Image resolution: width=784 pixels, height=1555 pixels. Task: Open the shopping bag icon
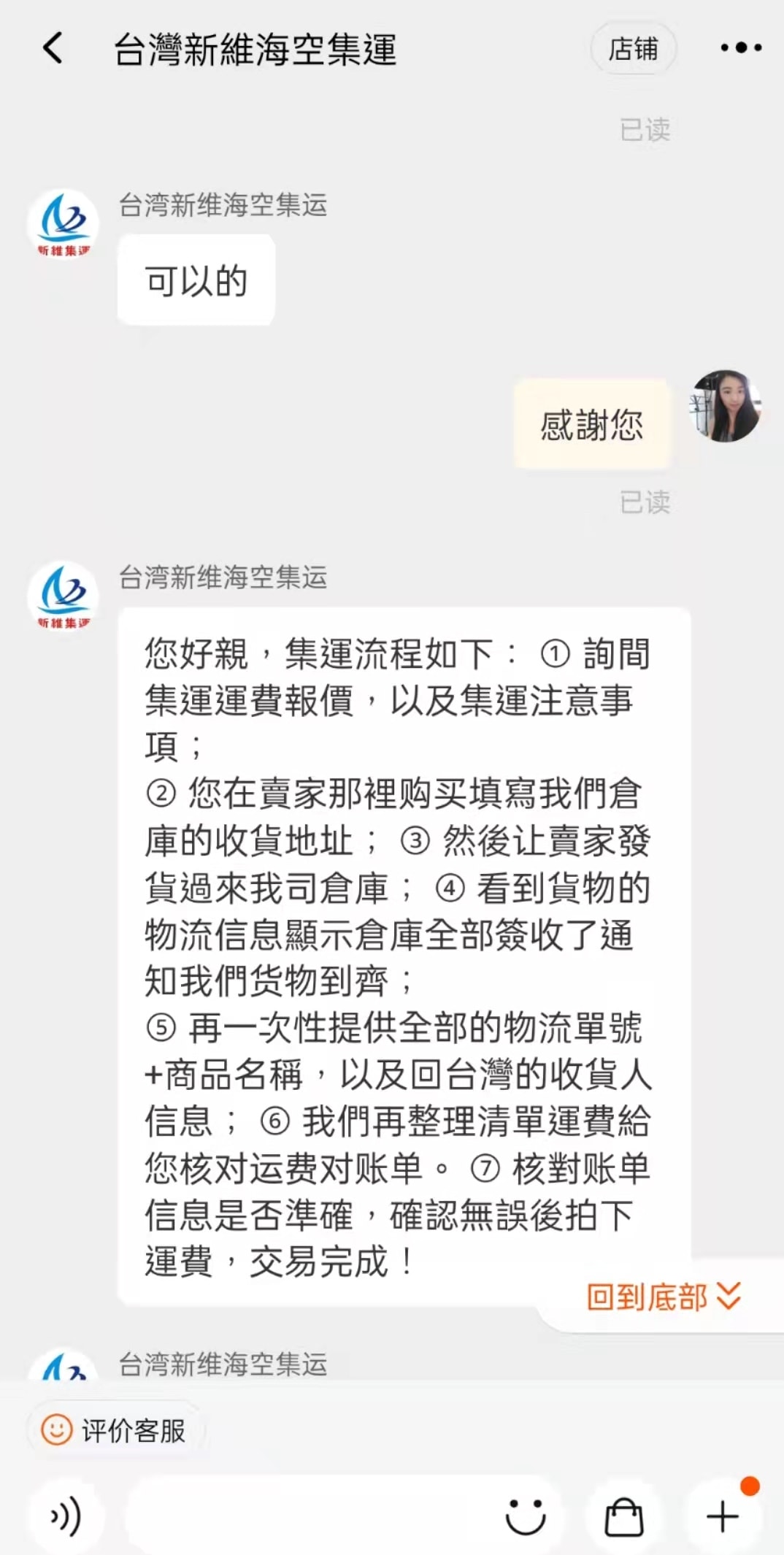click(x=624, y=1516)
